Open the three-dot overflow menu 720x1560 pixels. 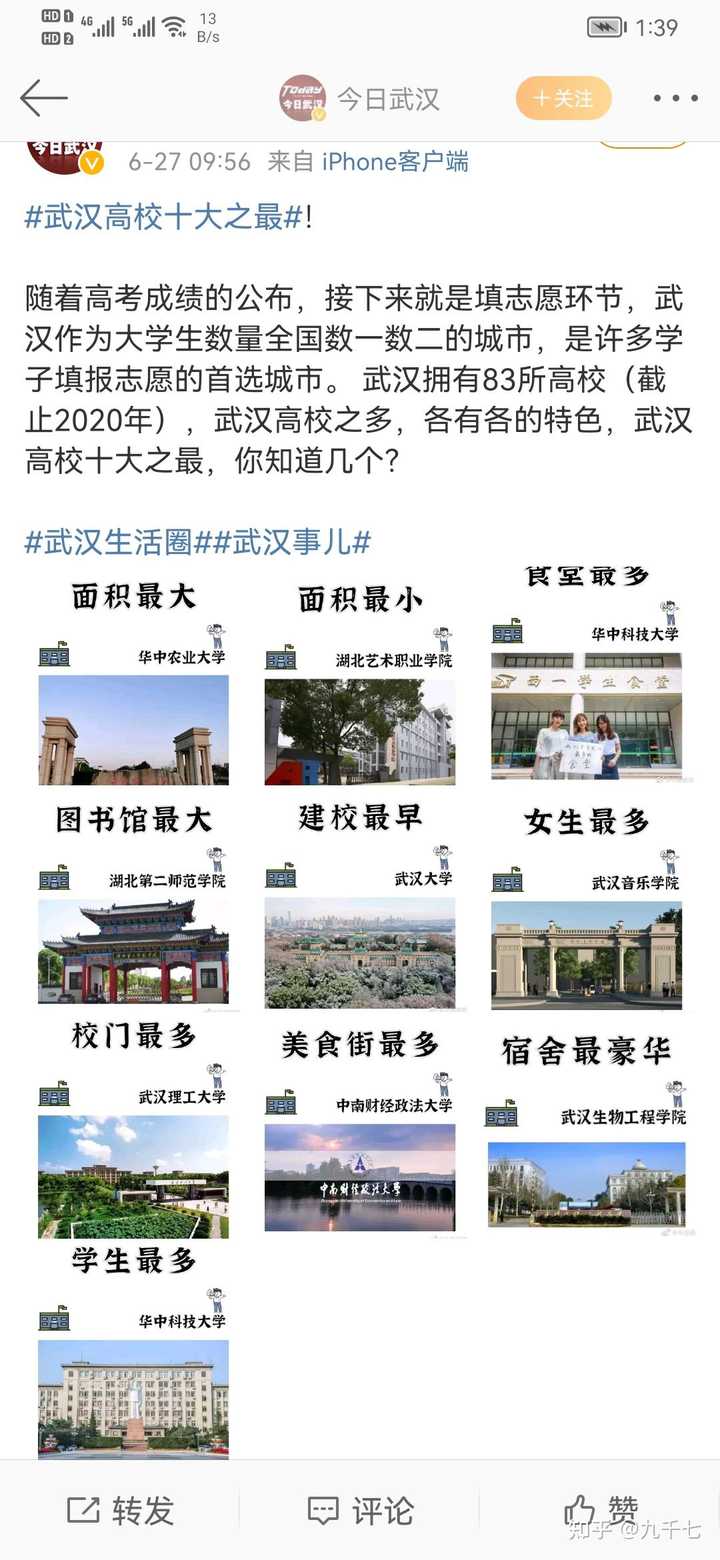tap(675, 98)
